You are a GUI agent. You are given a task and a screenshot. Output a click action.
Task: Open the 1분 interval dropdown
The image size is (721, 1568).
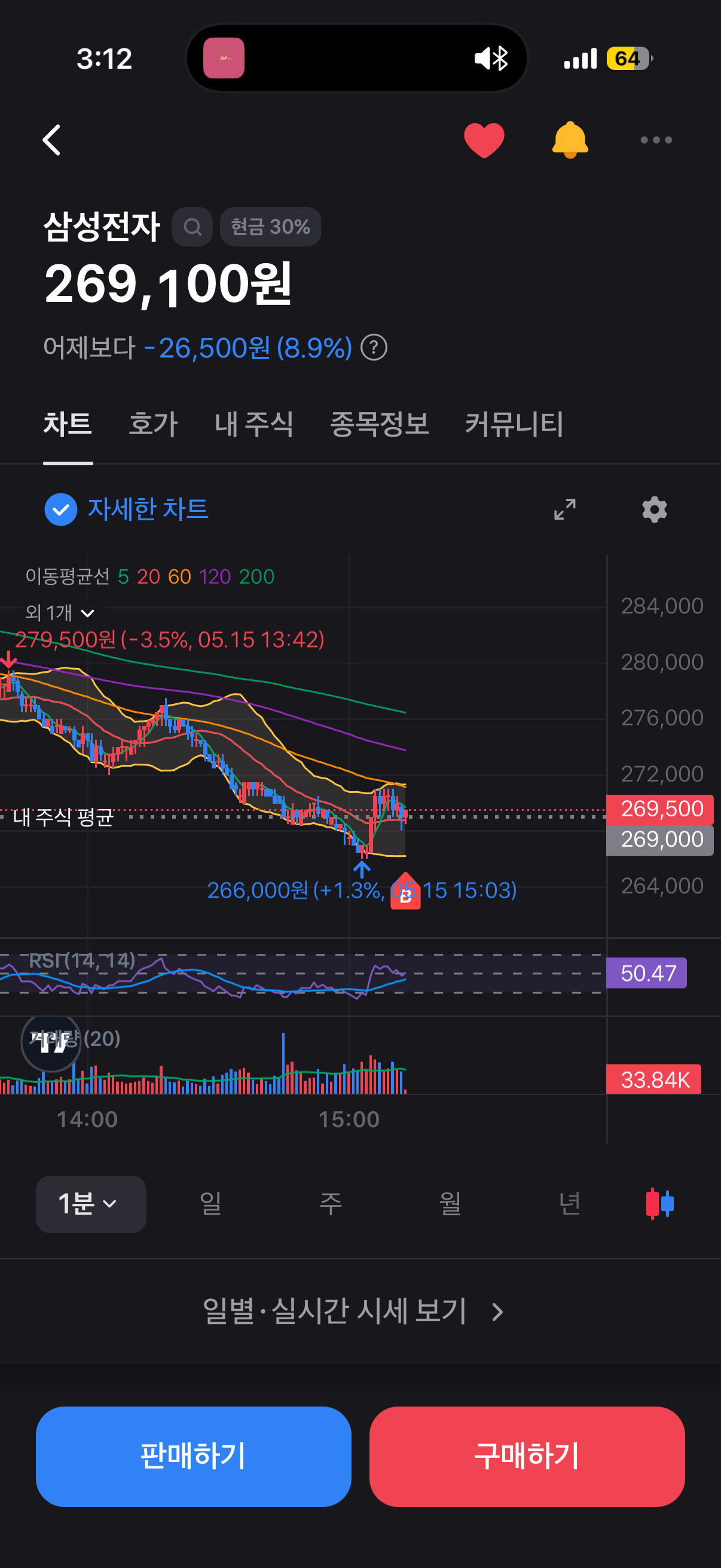tap(91, 1204)
